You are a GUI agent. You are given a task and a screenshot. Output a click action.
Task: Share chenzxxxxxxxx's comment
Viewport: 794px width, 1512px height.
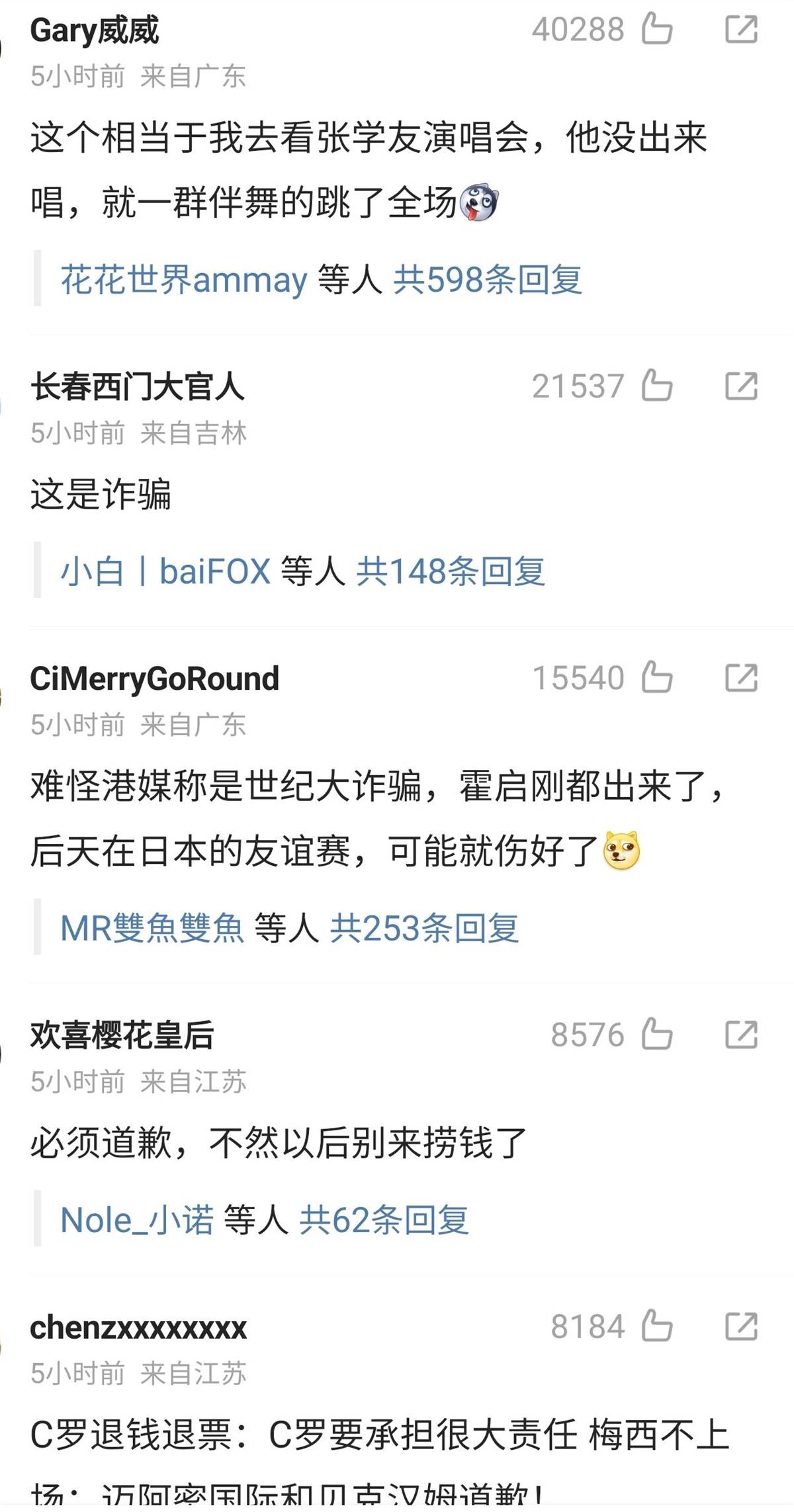coord(741,1327)
